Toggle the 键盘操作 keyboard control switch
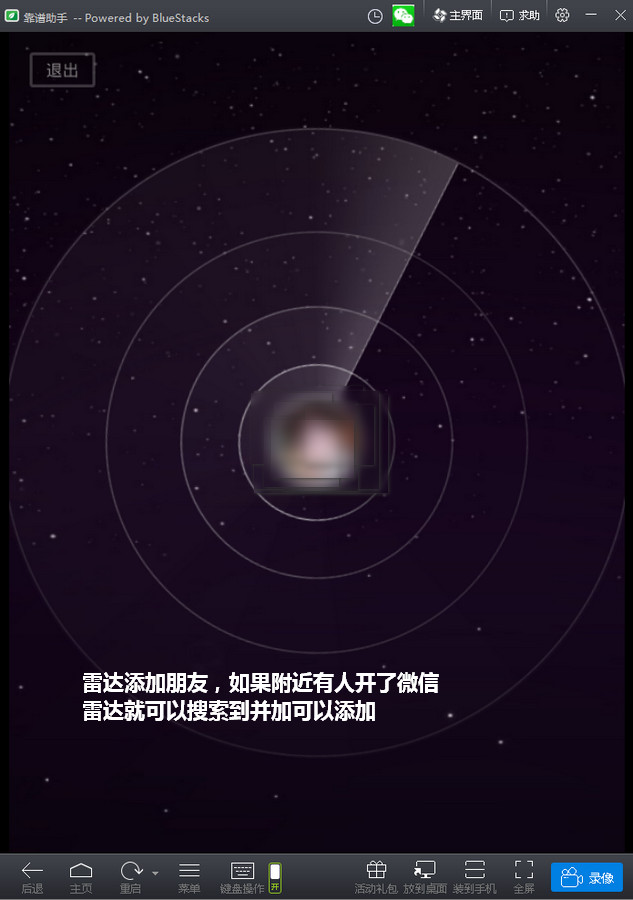This screenshot has height=900, width=633. point(275,877)
